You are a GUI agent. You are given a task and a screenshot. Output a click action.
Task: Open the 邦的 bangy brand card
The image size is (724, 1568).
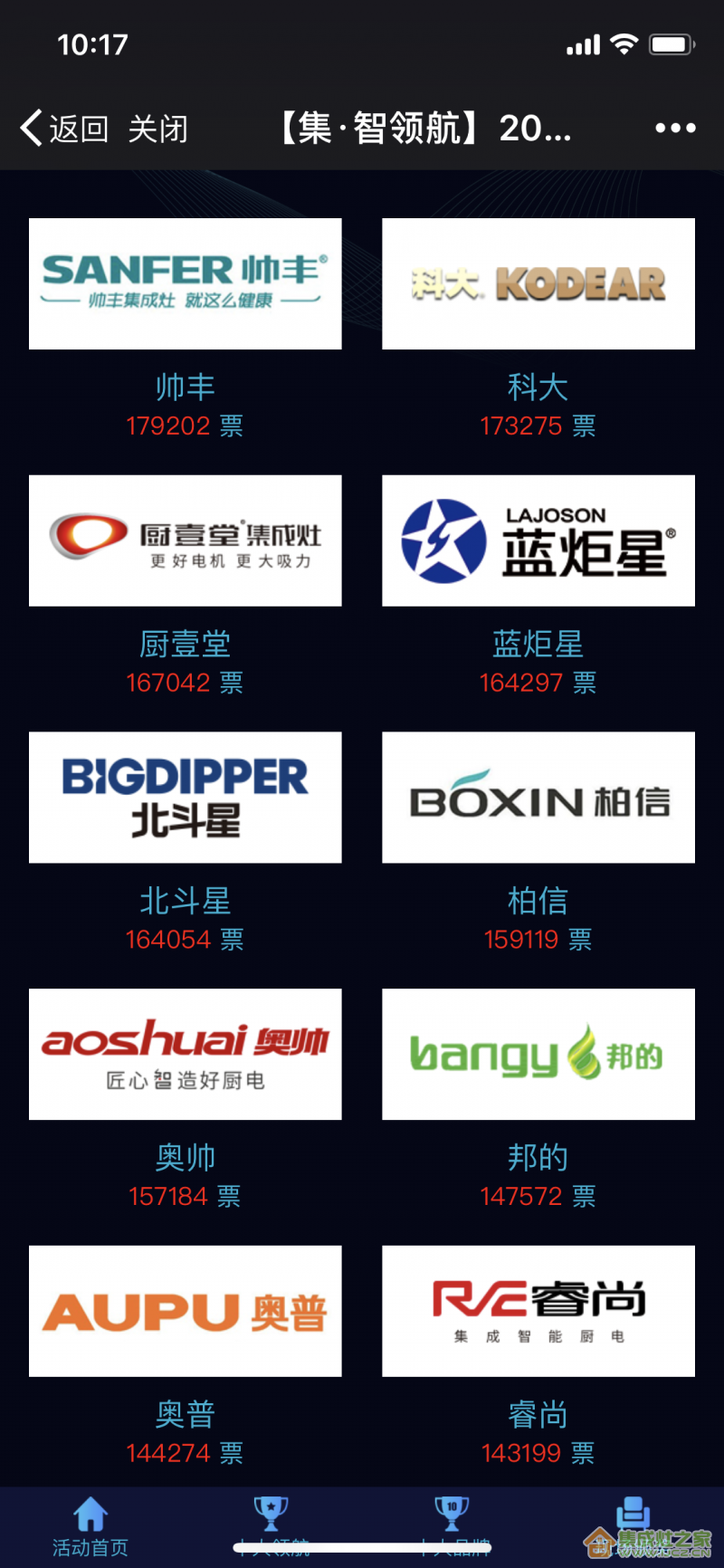[538, 1054]
